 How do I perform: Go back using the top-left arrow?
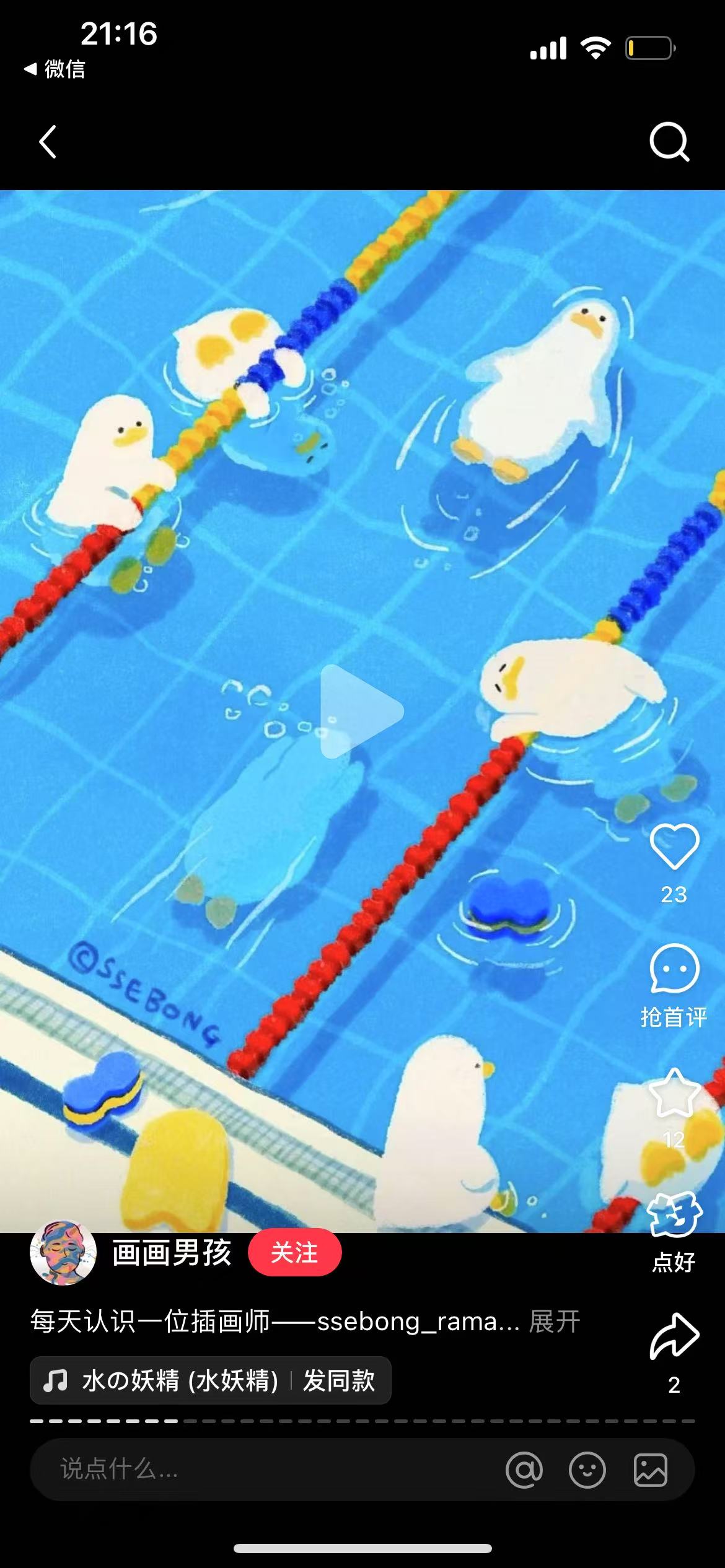(x=48, y=142)
